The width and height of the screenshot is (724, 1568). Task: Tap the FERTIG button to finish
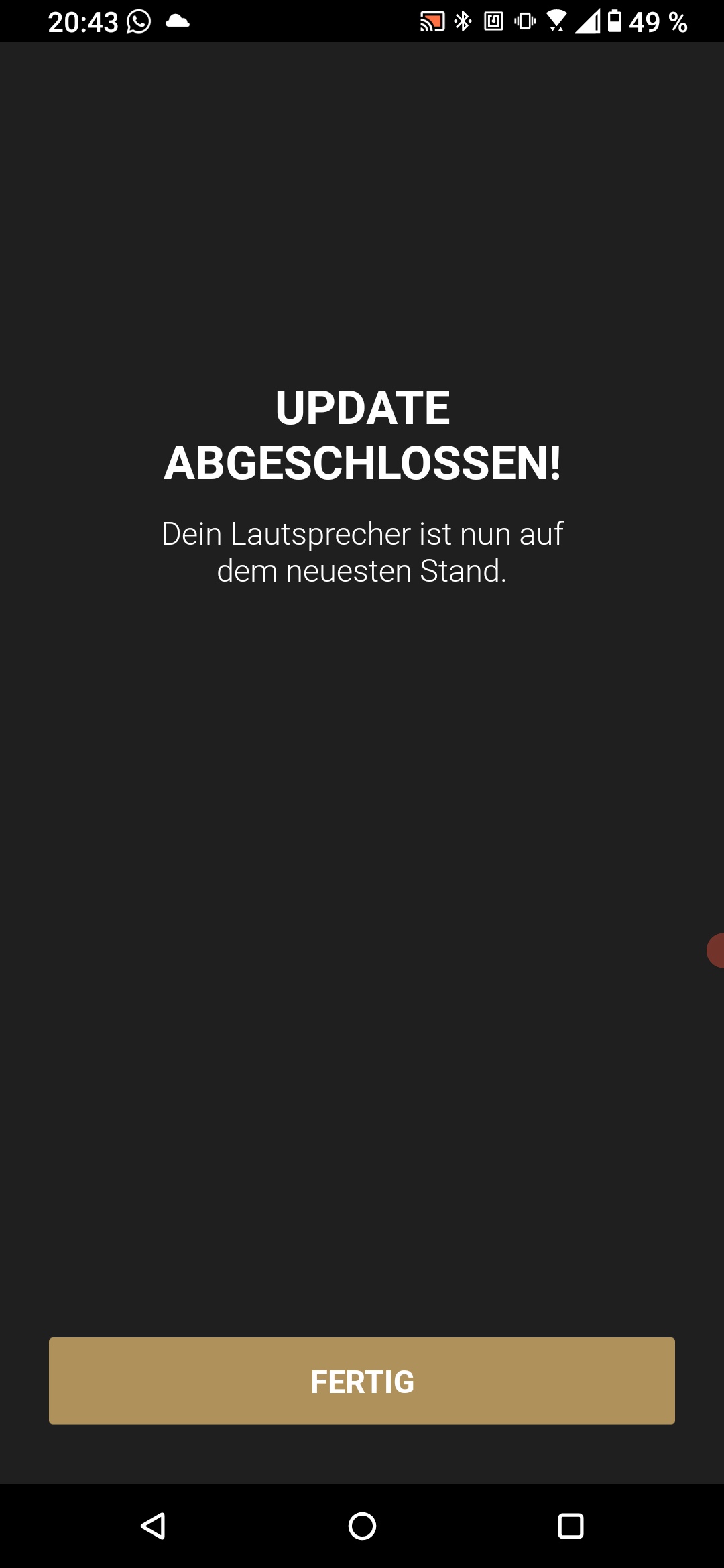(x=362, y=1380)
